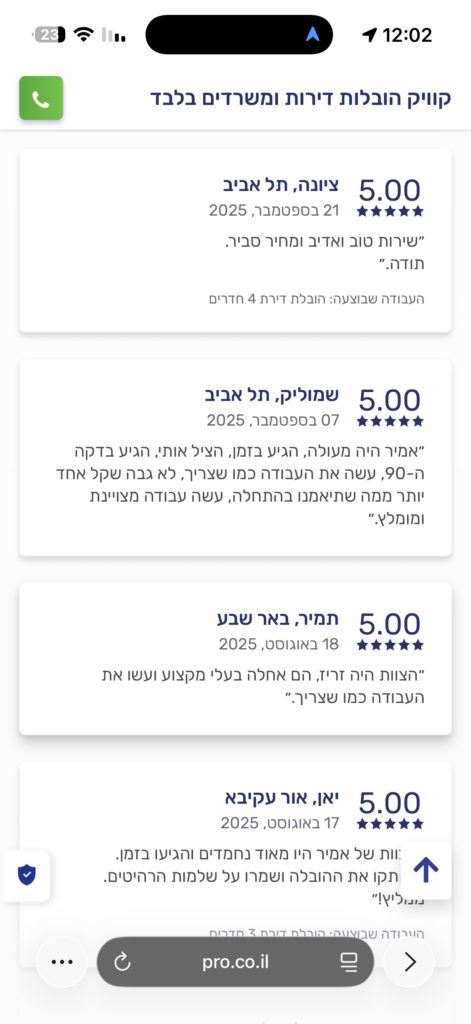Tap the scroll-to-top arrow button

[426, 870]
